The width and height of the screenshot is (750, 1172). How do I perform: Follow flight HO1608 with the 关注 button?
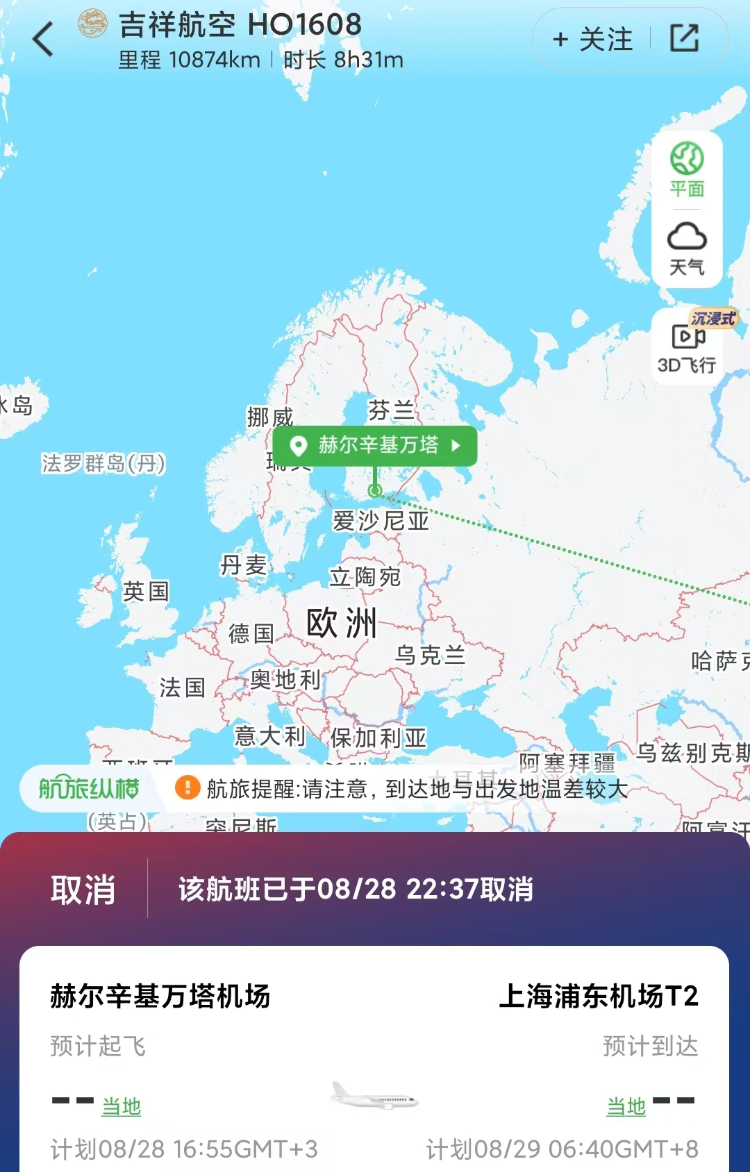tap(593, 40)
